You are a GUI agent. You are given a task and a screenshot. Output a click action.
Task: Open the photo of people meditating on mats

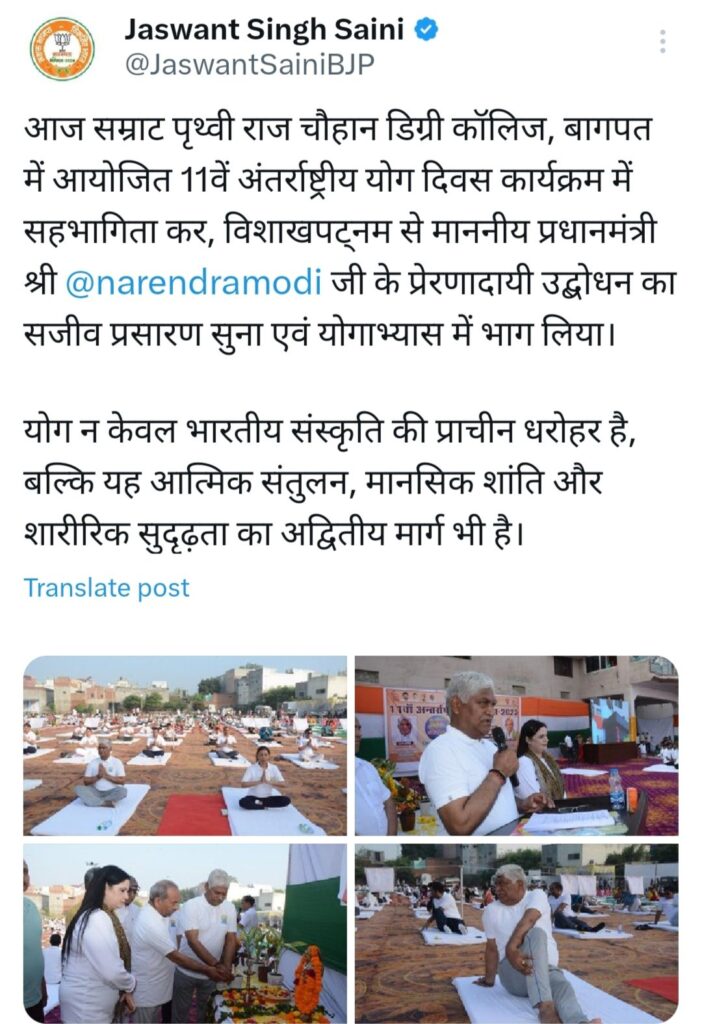tap(185, 745)
